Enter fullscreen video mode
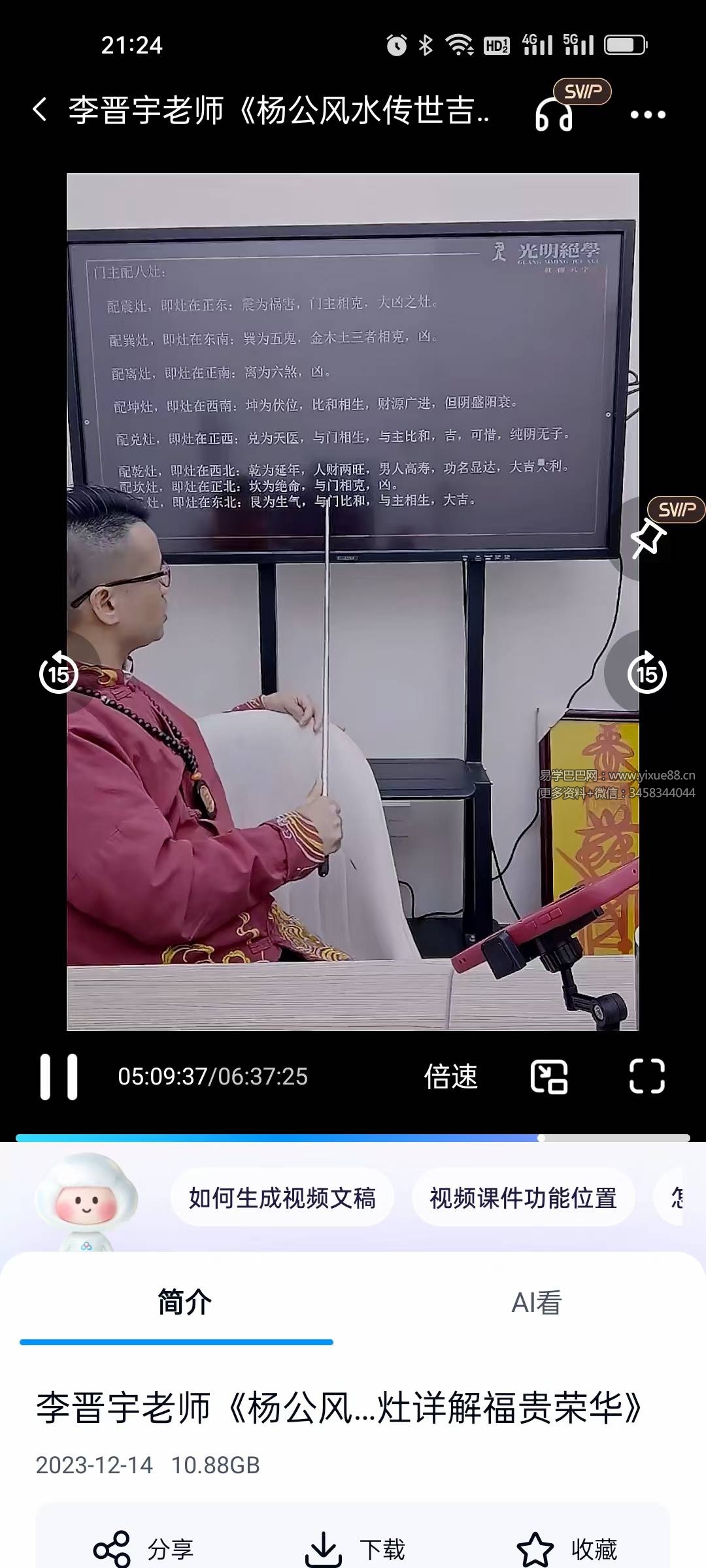The image size is (706, 1568). coord(647,1076)
